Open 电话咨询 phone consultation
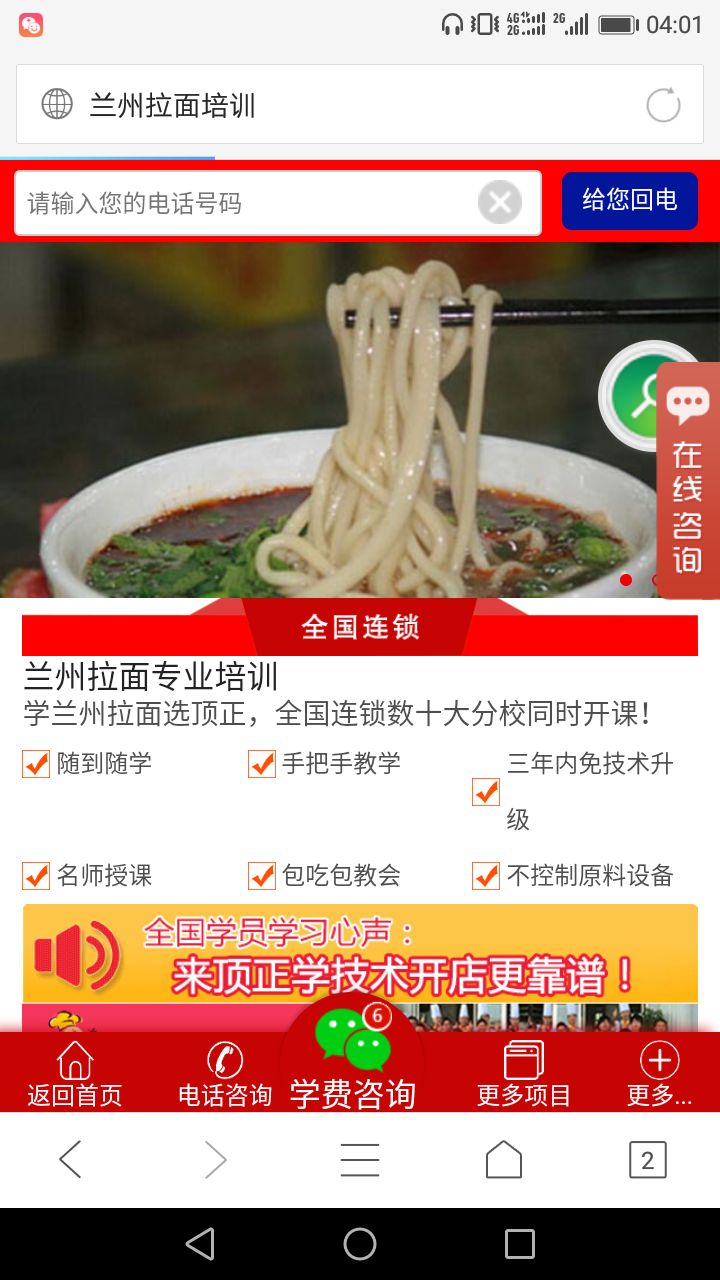This screenshot has width=720, height=1280. (225, 1074)
